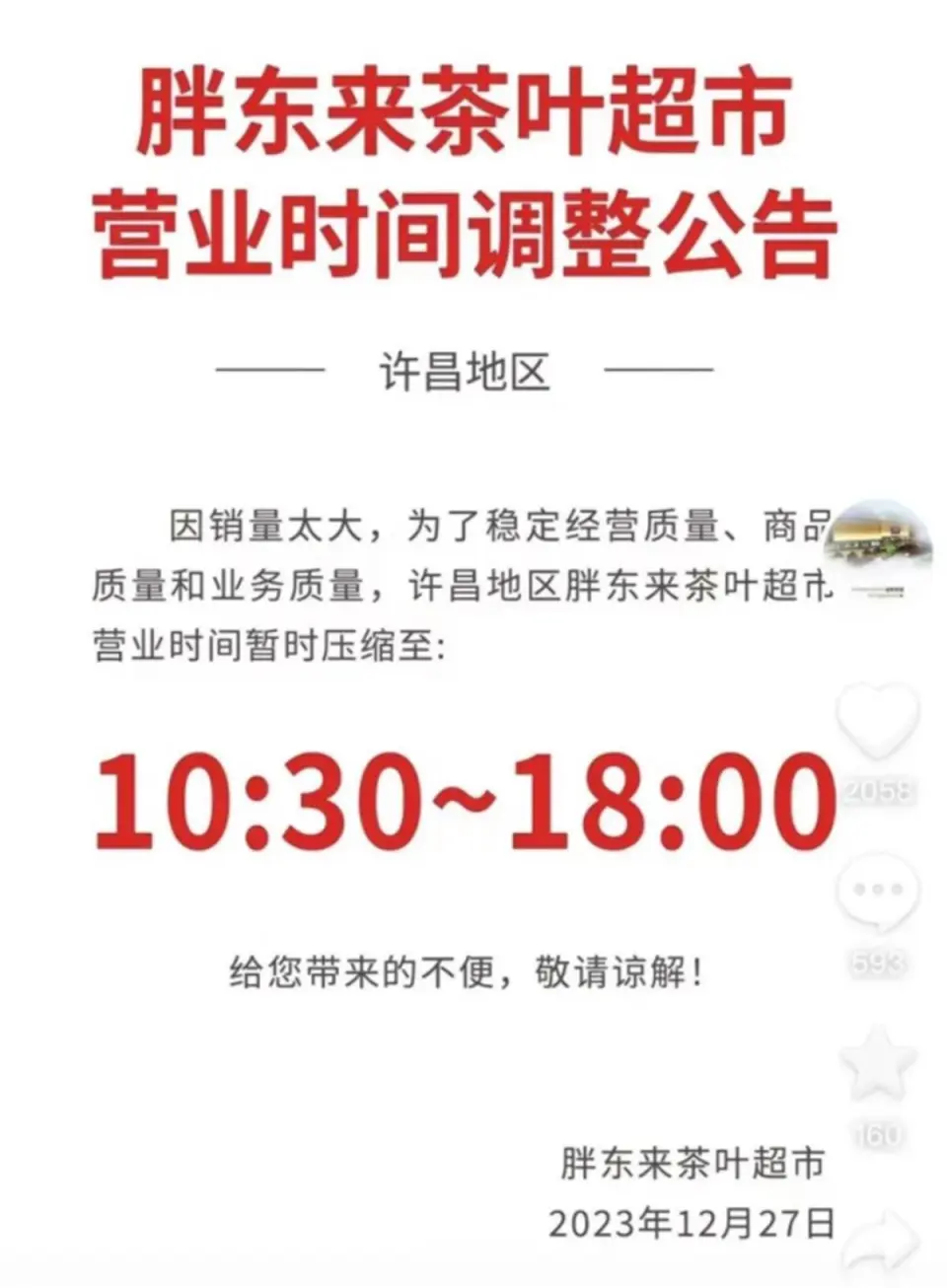Image resolution: width=947 pixels, height=1288 pixels.
Task: Like this post with the heart icon
Action: (x=878, y=722)
